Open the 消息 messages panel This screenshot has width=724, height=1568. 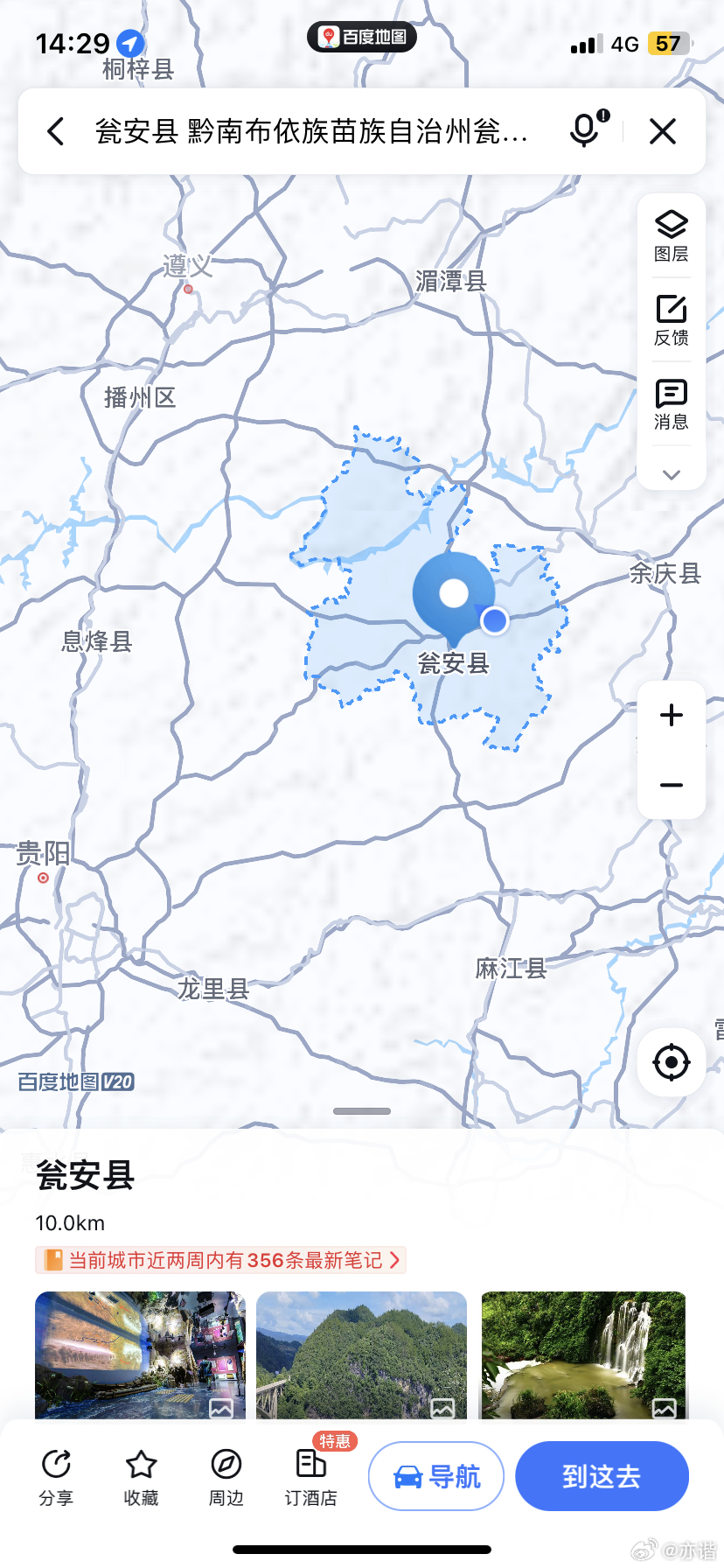pos(672,404)
